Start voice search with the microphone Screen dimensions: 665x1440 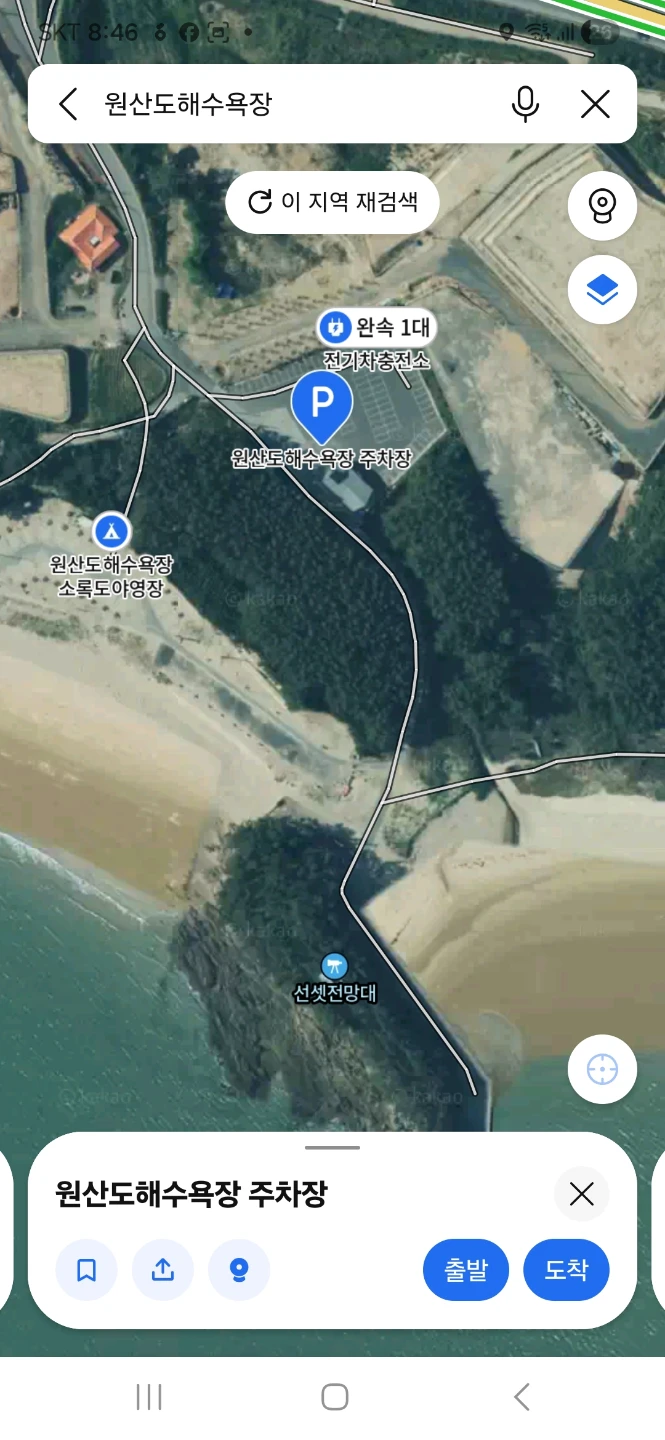[x=525, y=104]
